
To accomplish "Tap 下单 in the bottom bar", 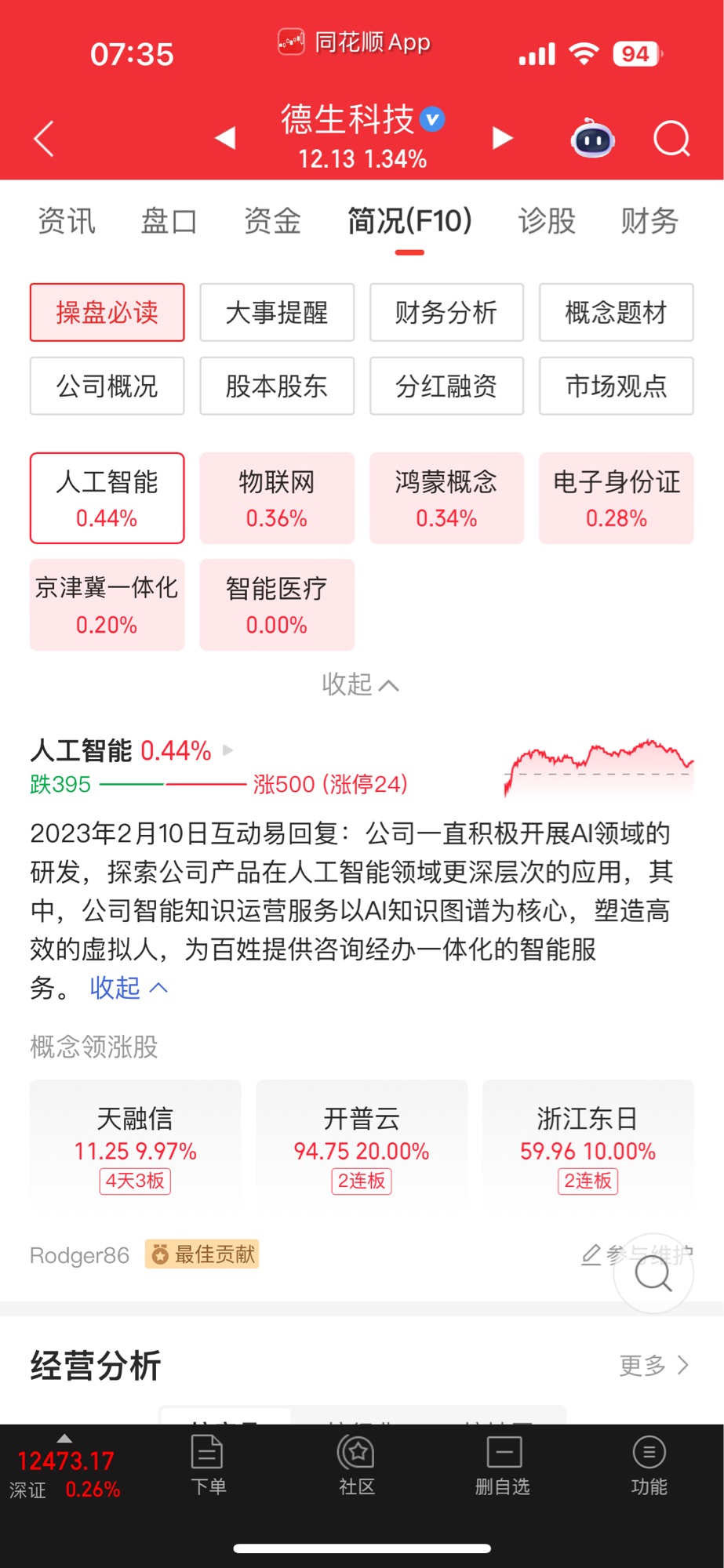I will click(208, 1465).
